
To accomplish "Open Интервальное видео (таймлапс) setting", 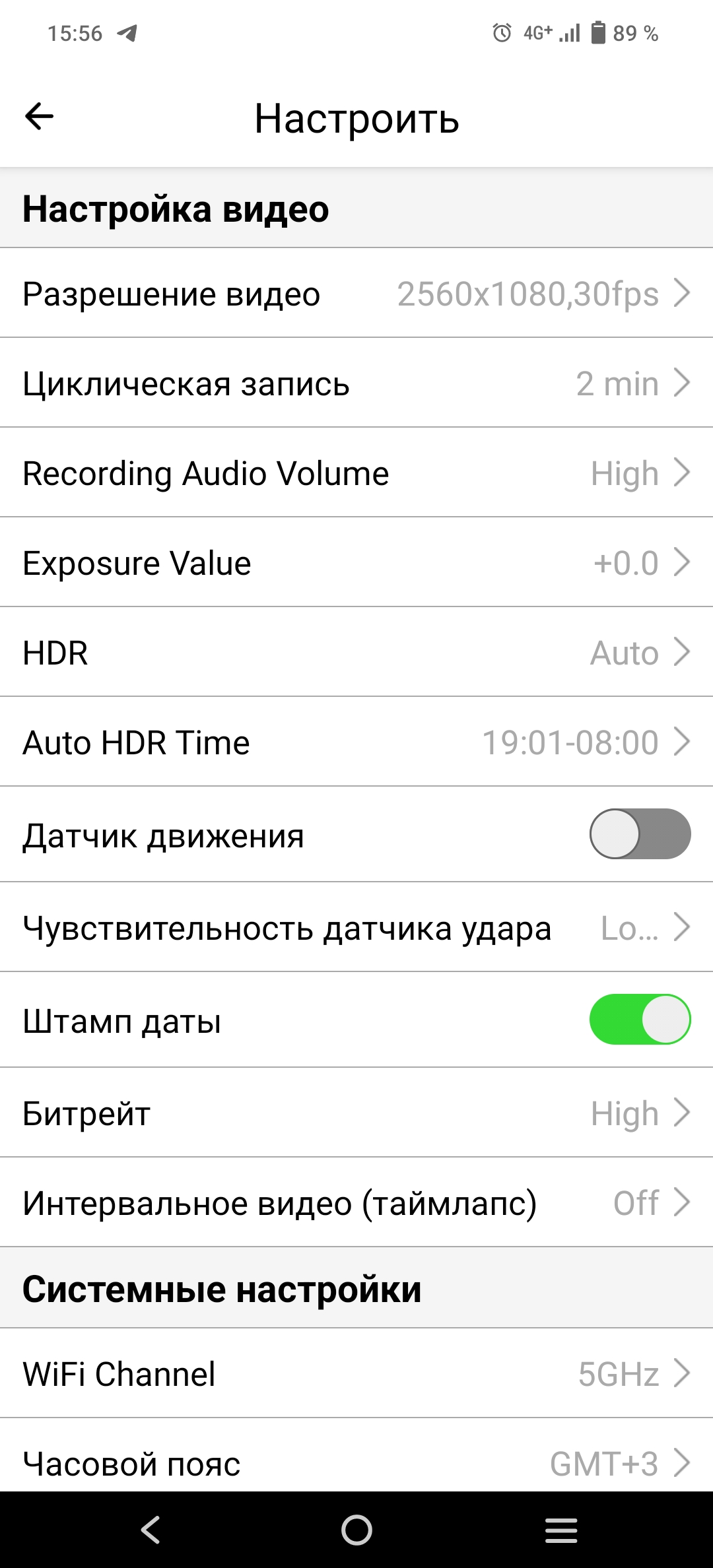I will pyautogui.click(x=356, y=1202).
